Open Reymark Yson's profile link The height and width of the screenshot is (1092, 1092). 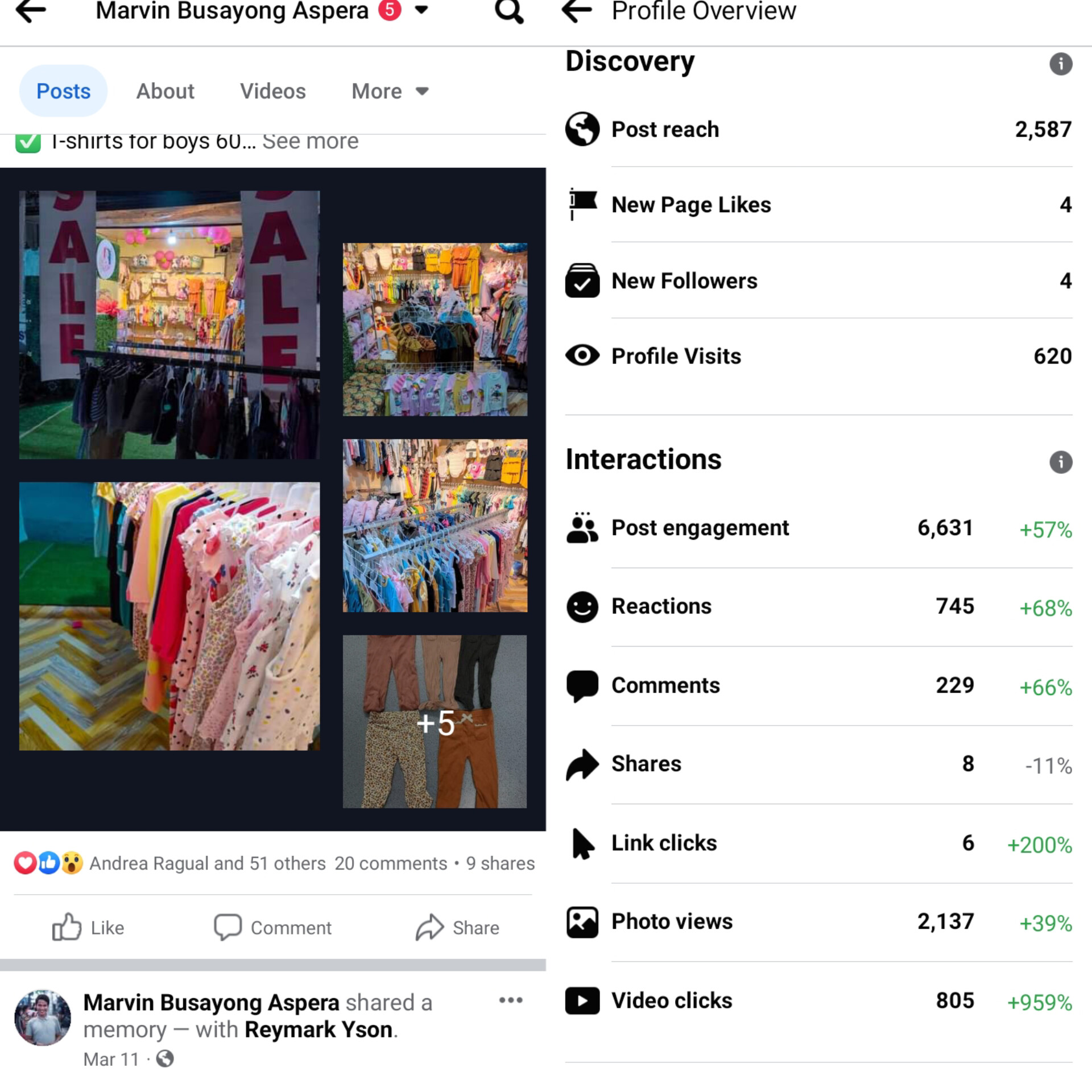click(318, 1030)
